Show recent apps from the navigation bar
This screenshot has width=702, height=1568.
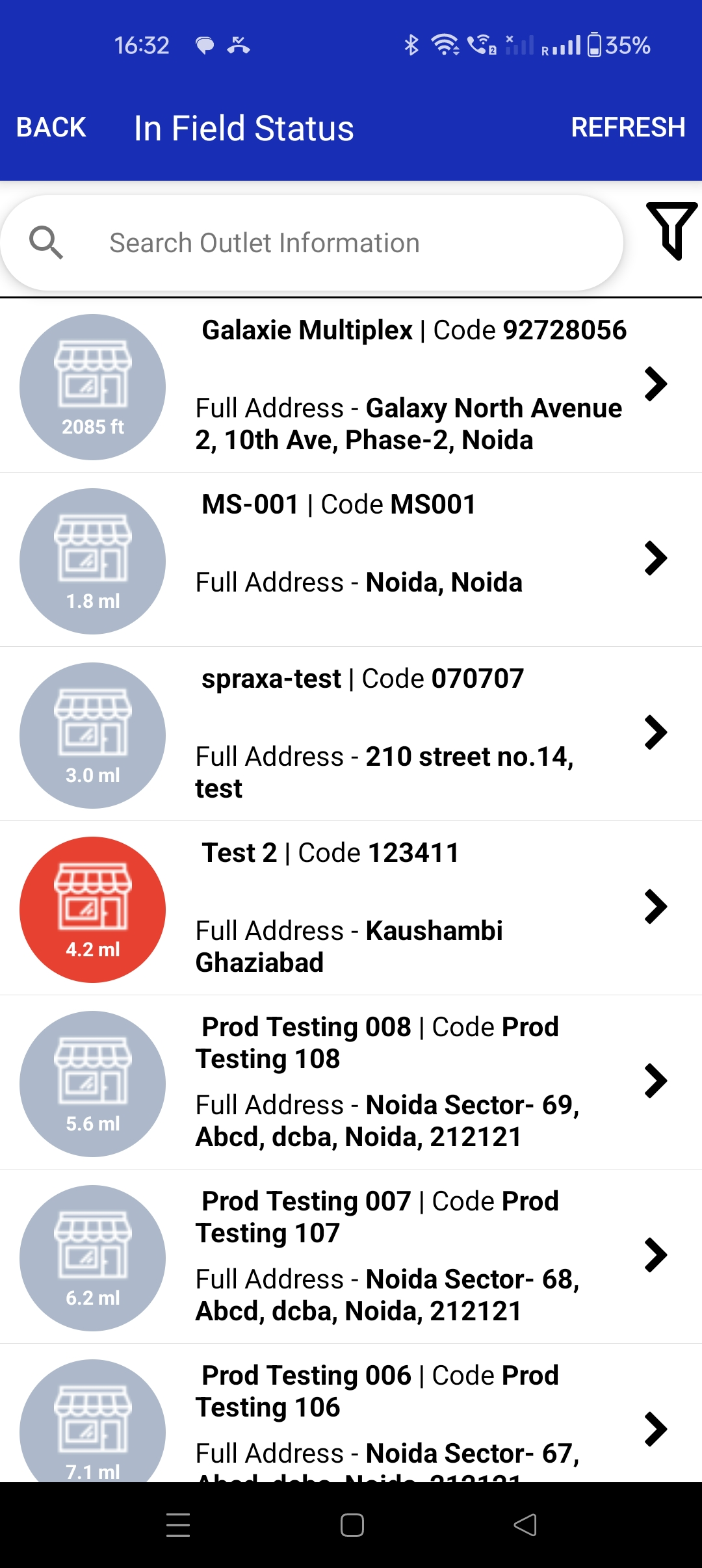178,1525
